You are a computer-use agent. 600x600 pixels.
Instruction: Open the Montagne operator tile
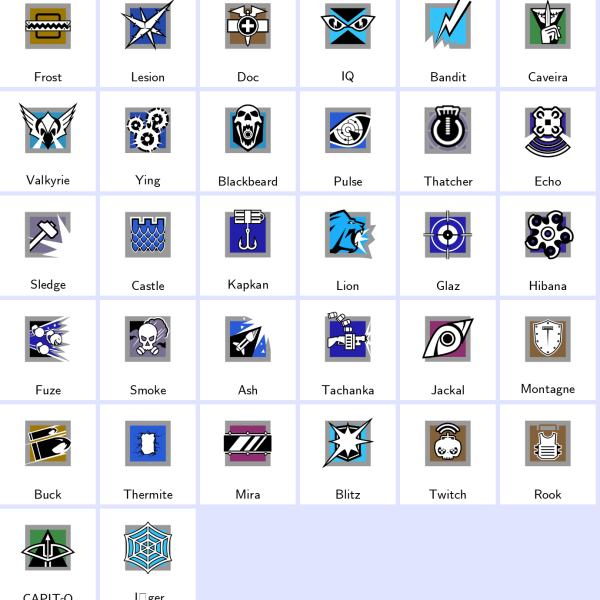(548, 350)
